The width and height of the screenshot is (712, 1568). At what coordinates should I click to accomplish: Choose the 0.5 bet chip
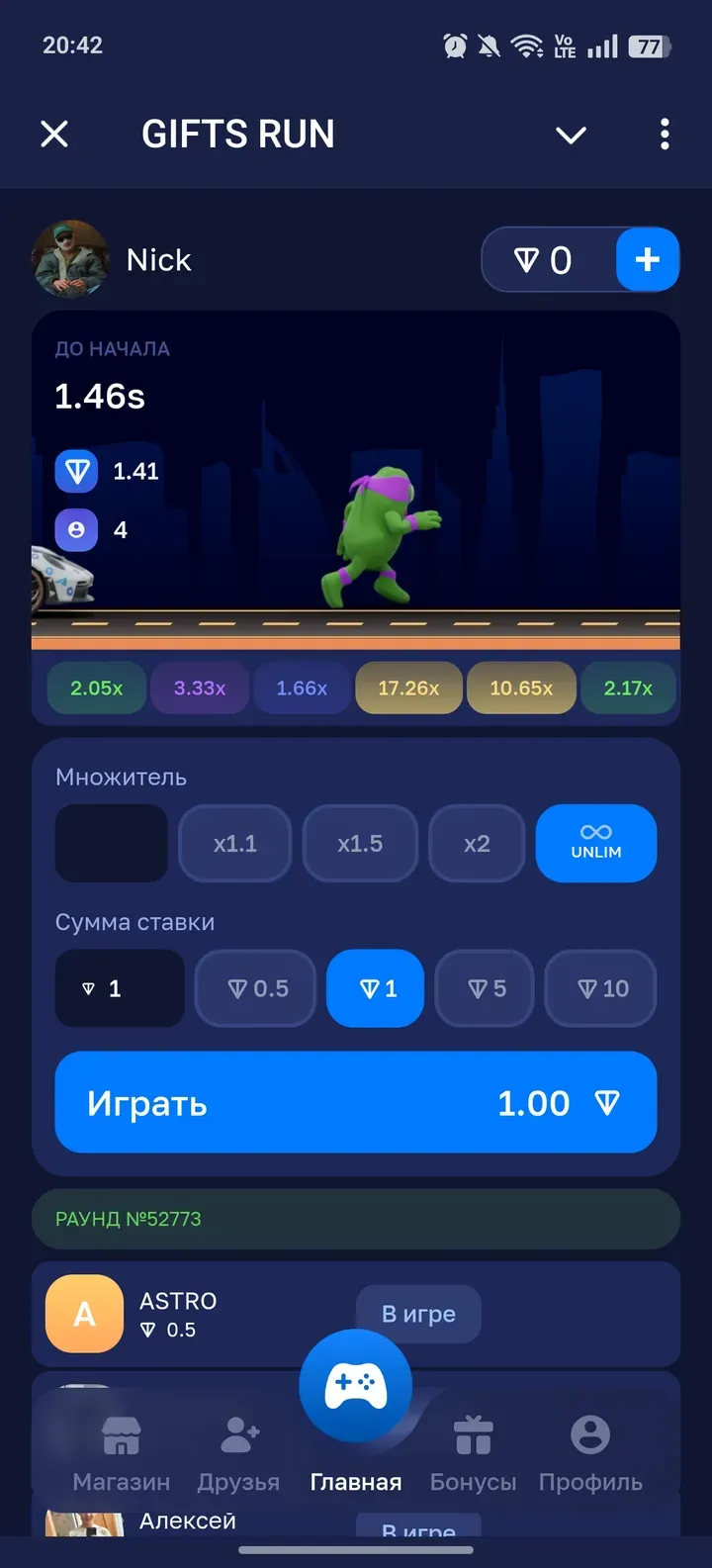click(255, 988)
